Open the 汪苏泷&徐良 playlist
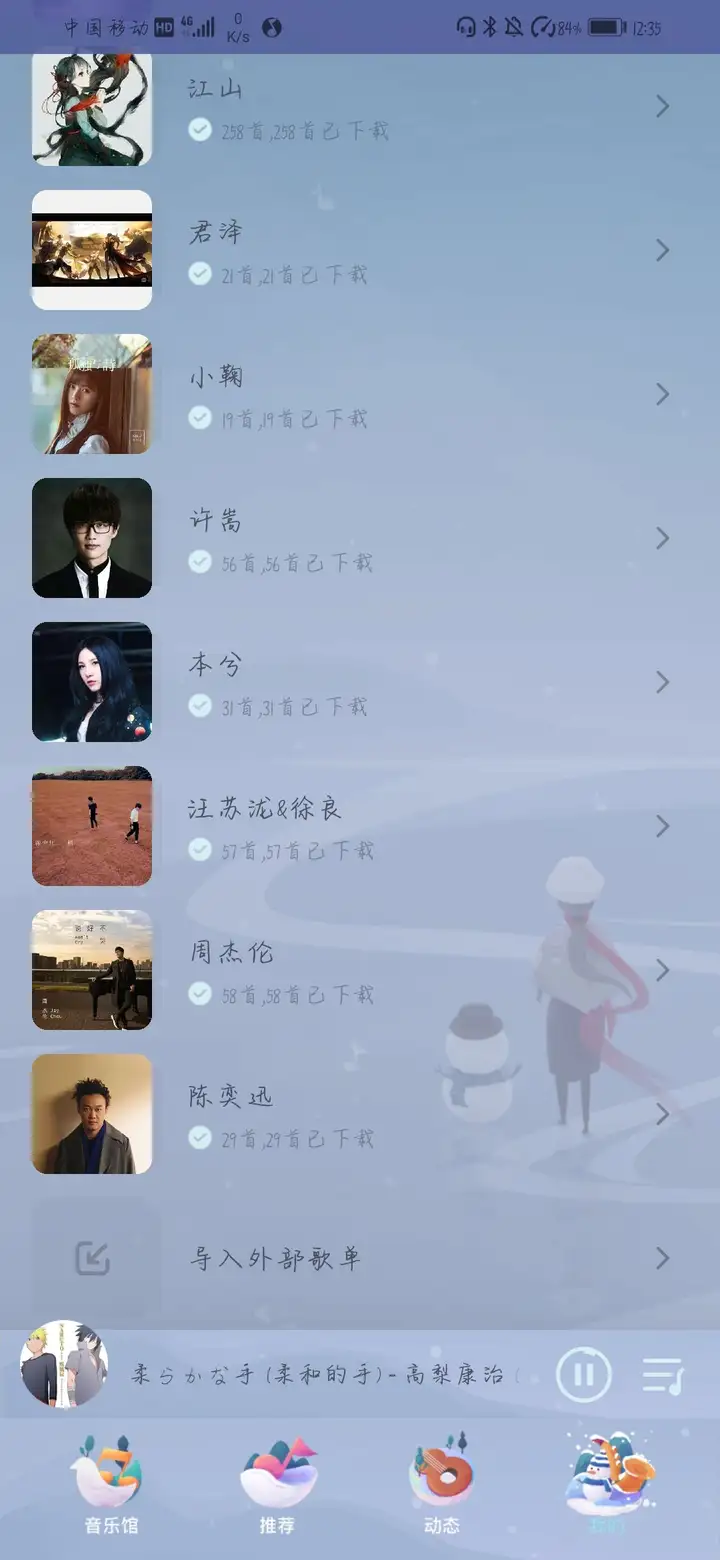This screenshot has height=1560, width=720. coord(360,826)
